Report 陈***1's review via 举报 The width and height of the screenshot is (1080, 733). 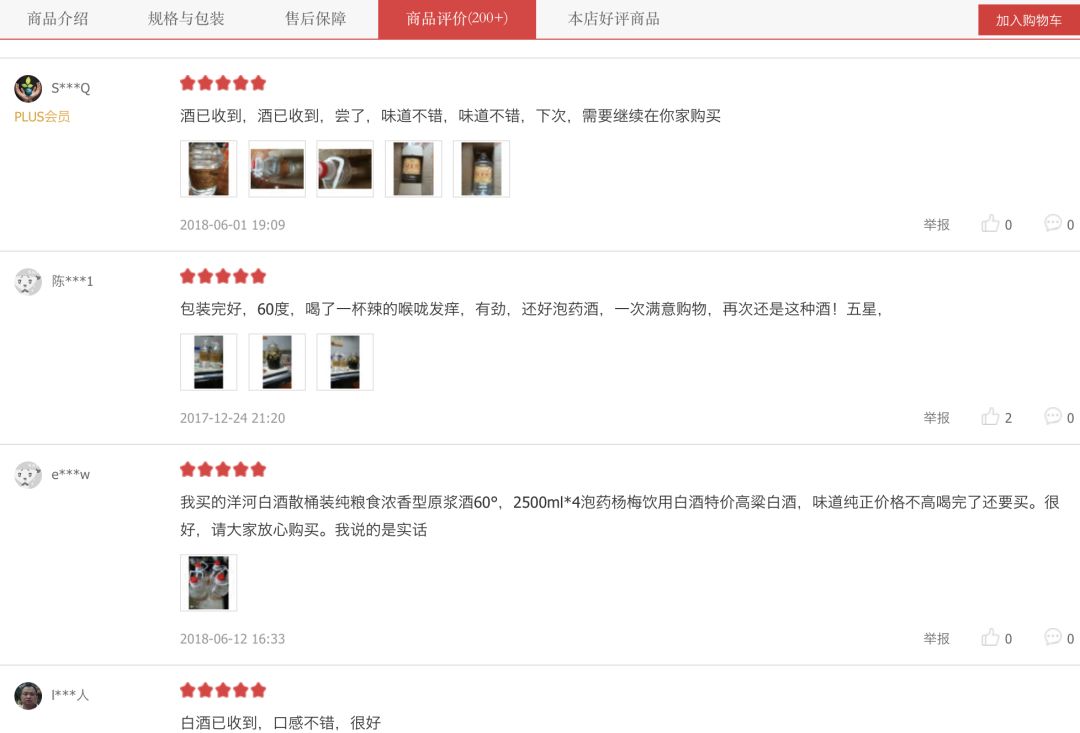(936, 418)
